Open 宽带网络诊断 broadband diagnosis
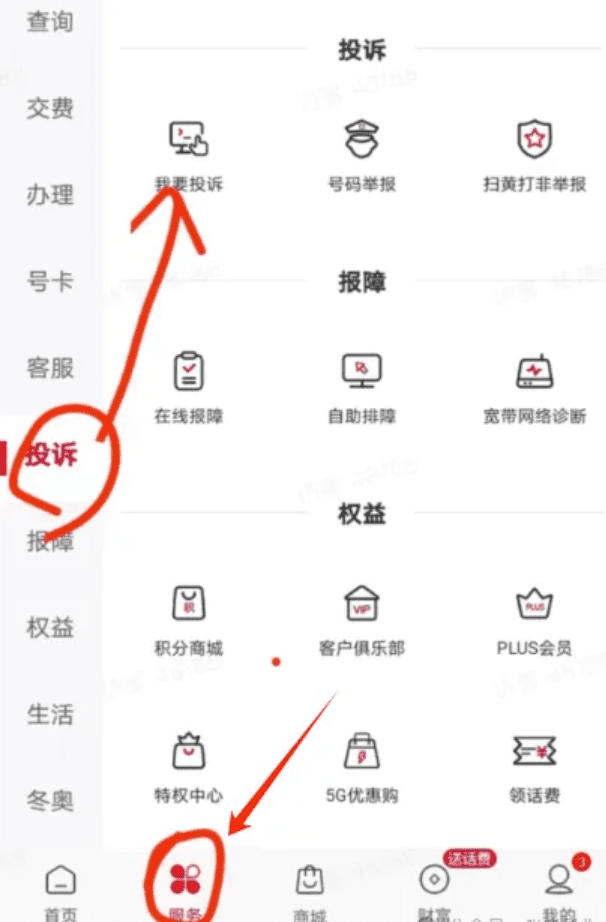606x922 pixels. point(534,387)
